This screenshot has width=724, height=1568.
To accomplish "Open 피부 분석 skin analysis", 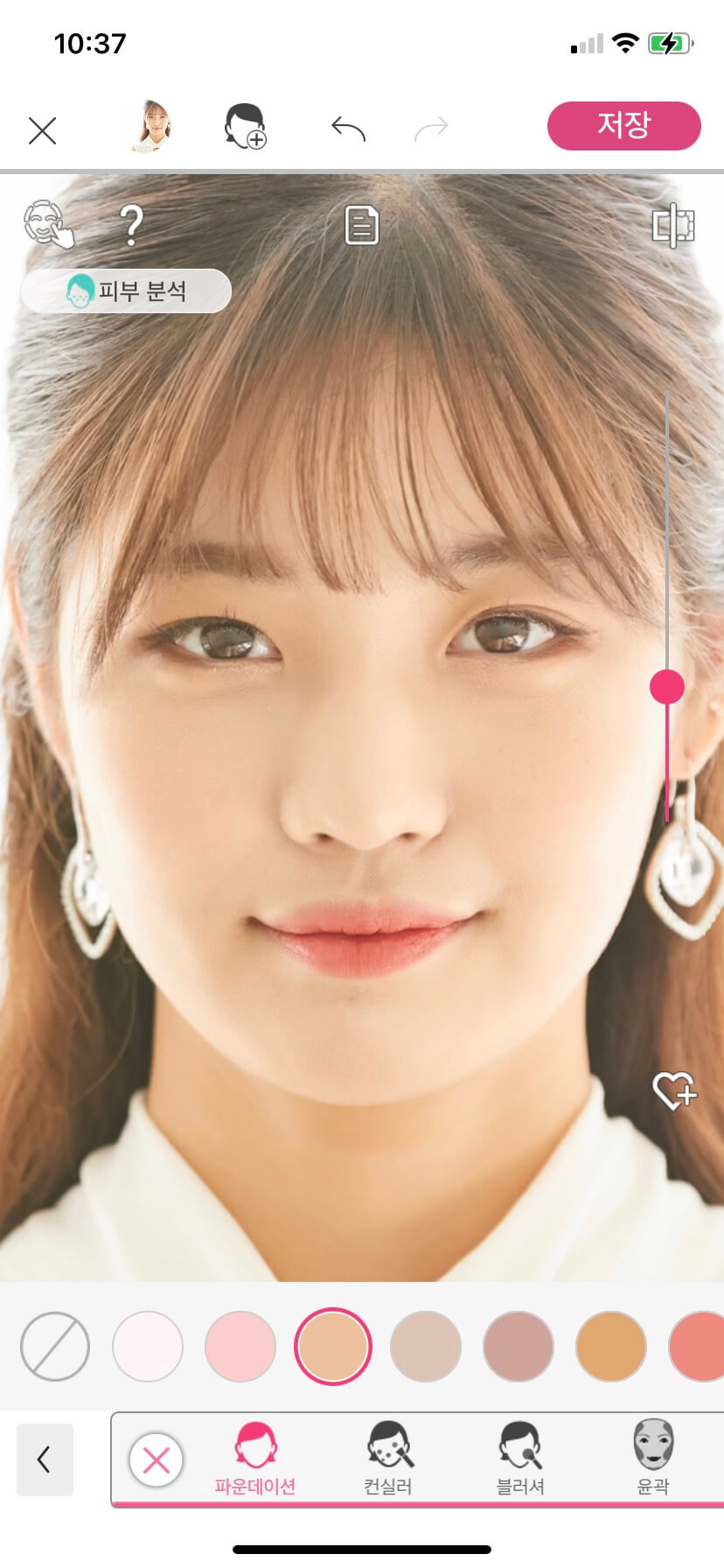I will [x=126, y=290].
